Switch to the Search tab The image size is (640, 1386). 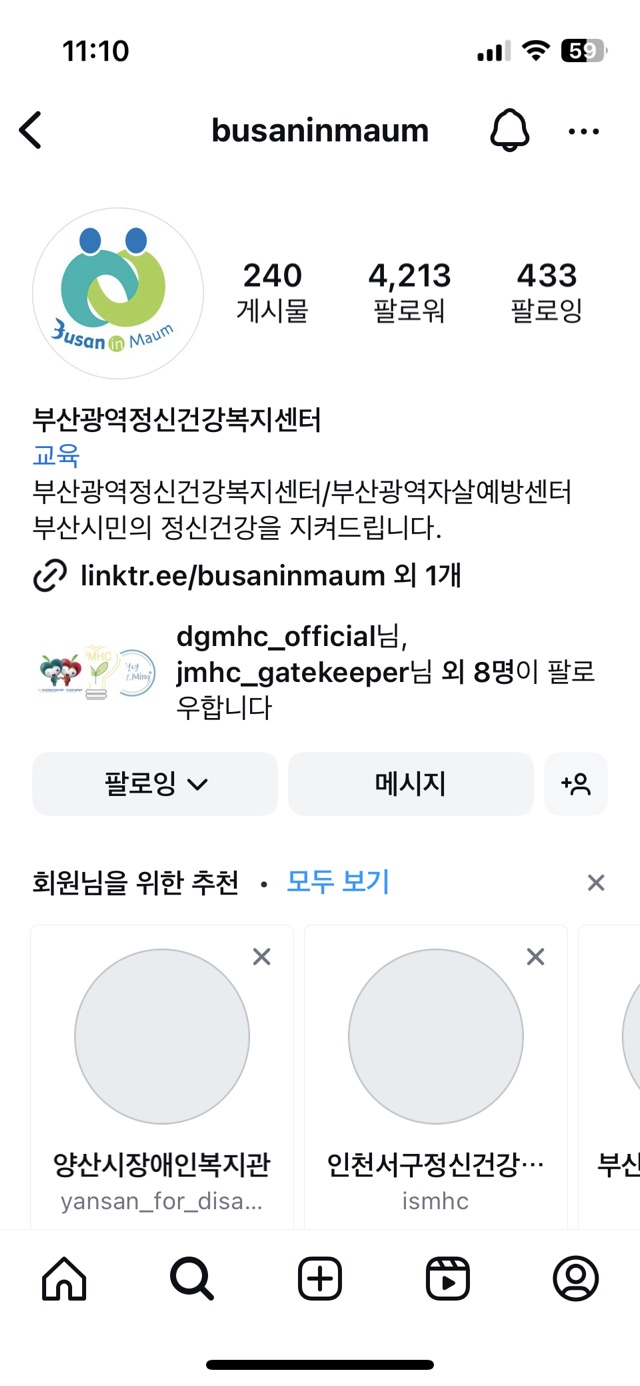(x=191, y=1278)
